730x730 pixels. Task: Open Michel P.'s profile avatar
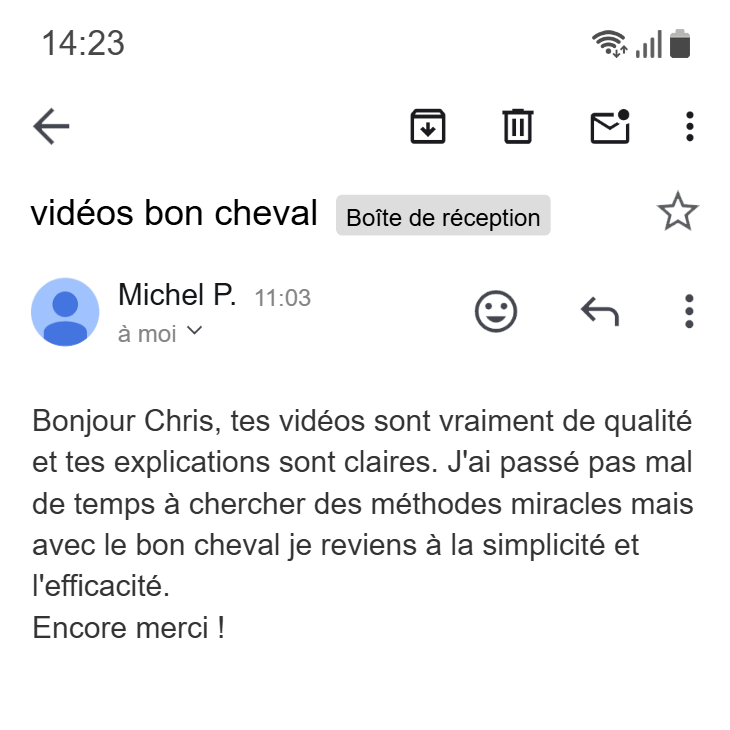66,312
